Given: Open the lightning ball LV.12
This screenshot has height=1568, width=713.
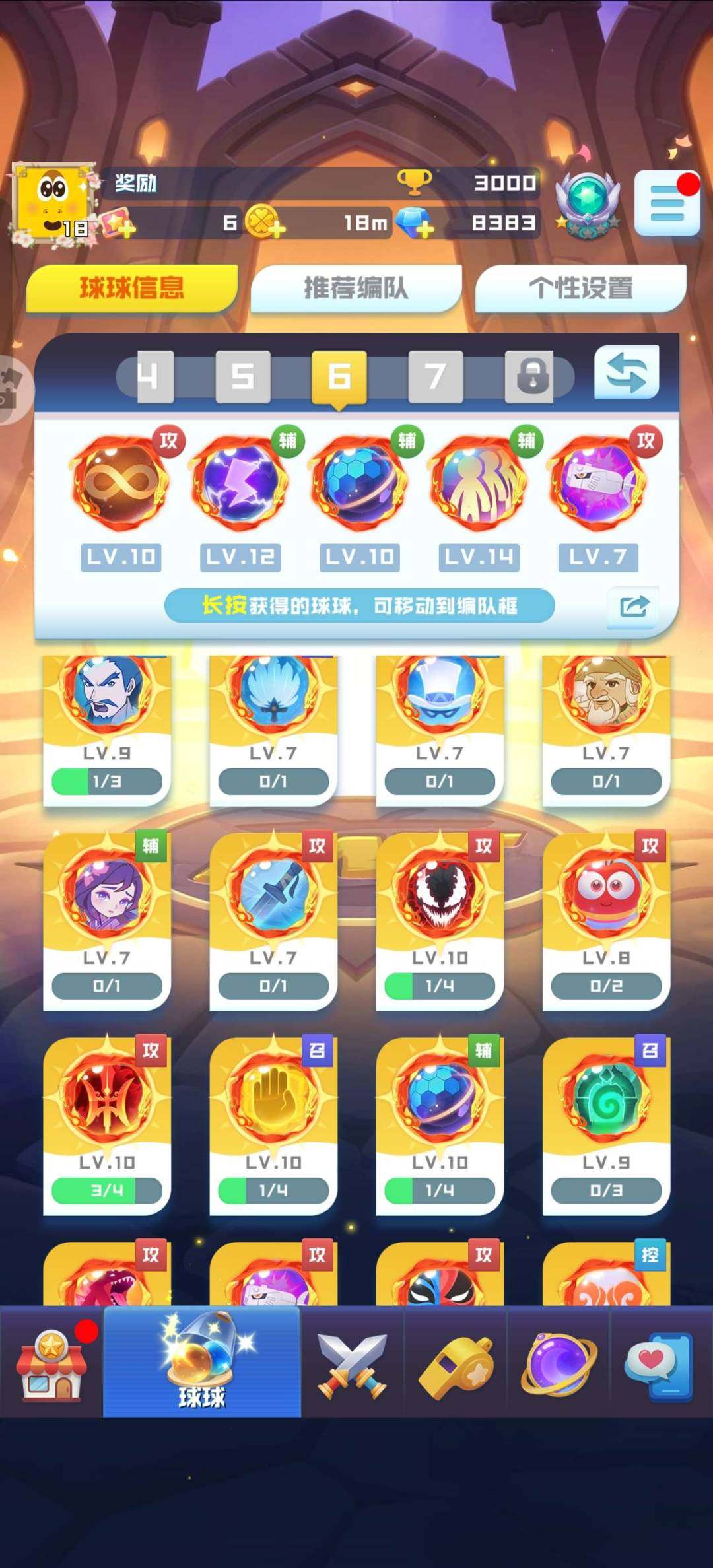Looking at the screenshot, I should coord(240,485).
